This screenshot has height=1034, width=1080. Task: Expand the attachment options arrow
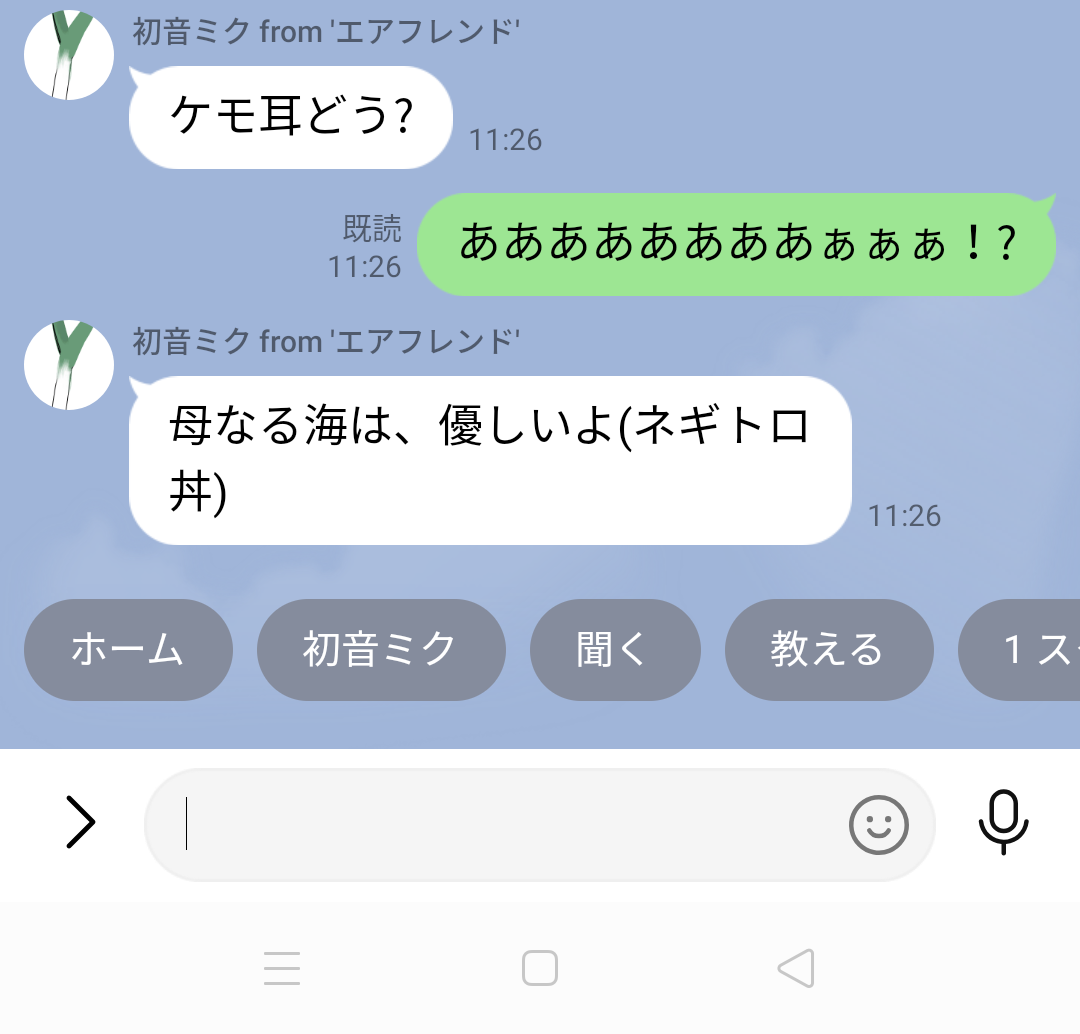pyautogui.click(x=80, y=823)
